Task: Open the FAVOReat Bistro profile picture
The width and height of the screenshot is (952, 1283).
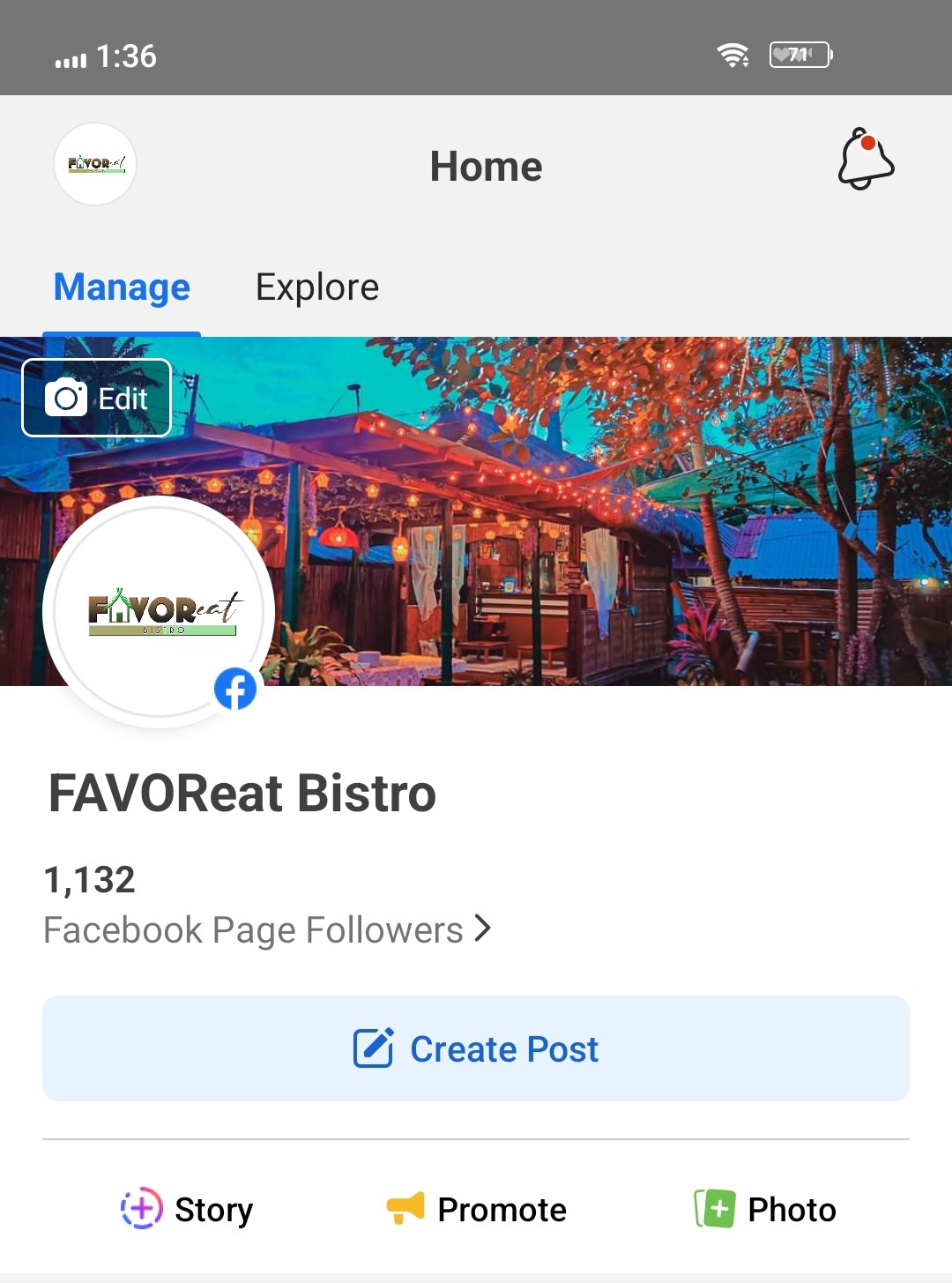Action: coord(160,611)
